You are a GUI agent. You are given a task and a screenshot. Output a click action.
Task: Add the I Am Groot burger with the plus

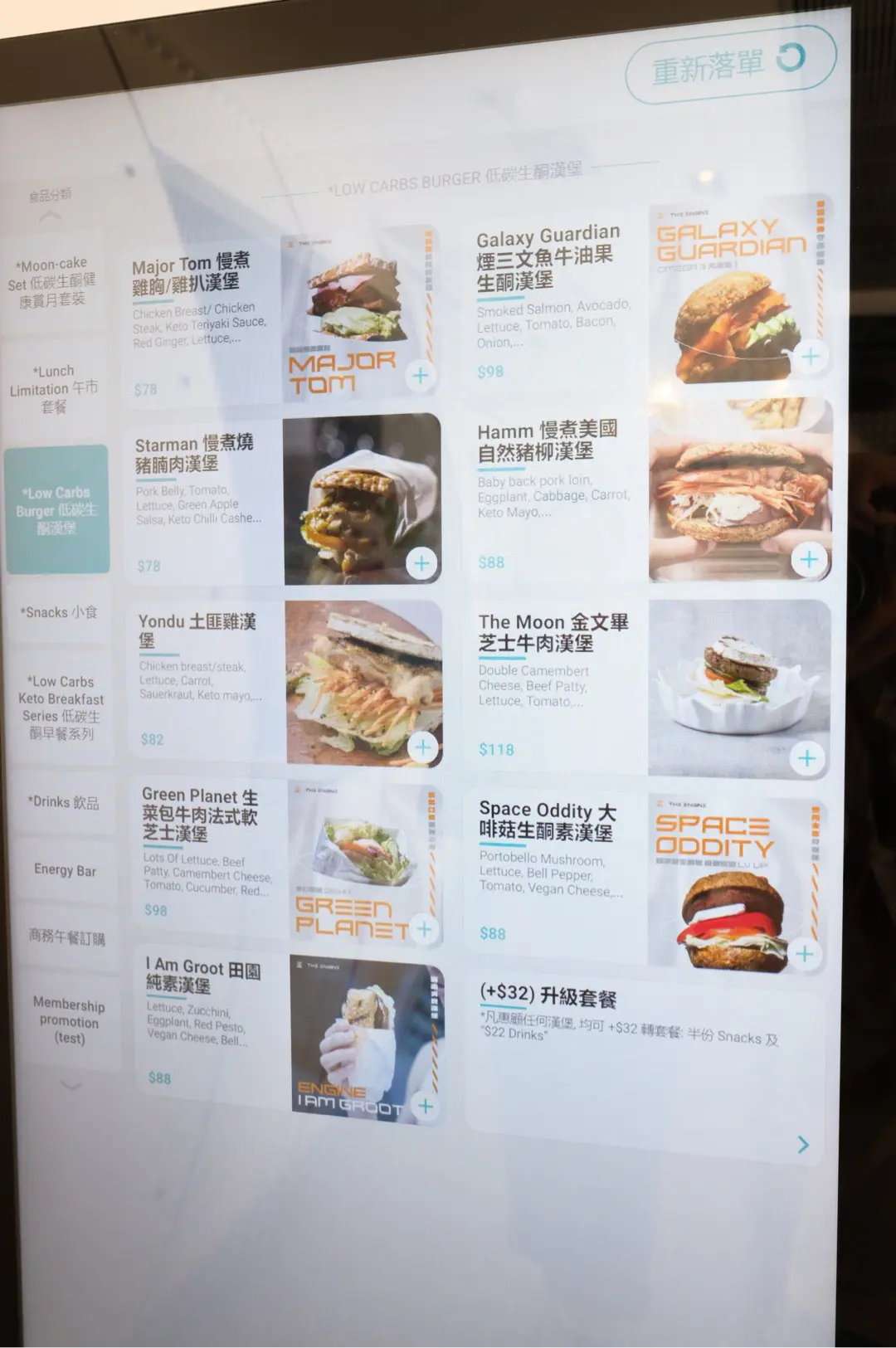[426, 1106]
